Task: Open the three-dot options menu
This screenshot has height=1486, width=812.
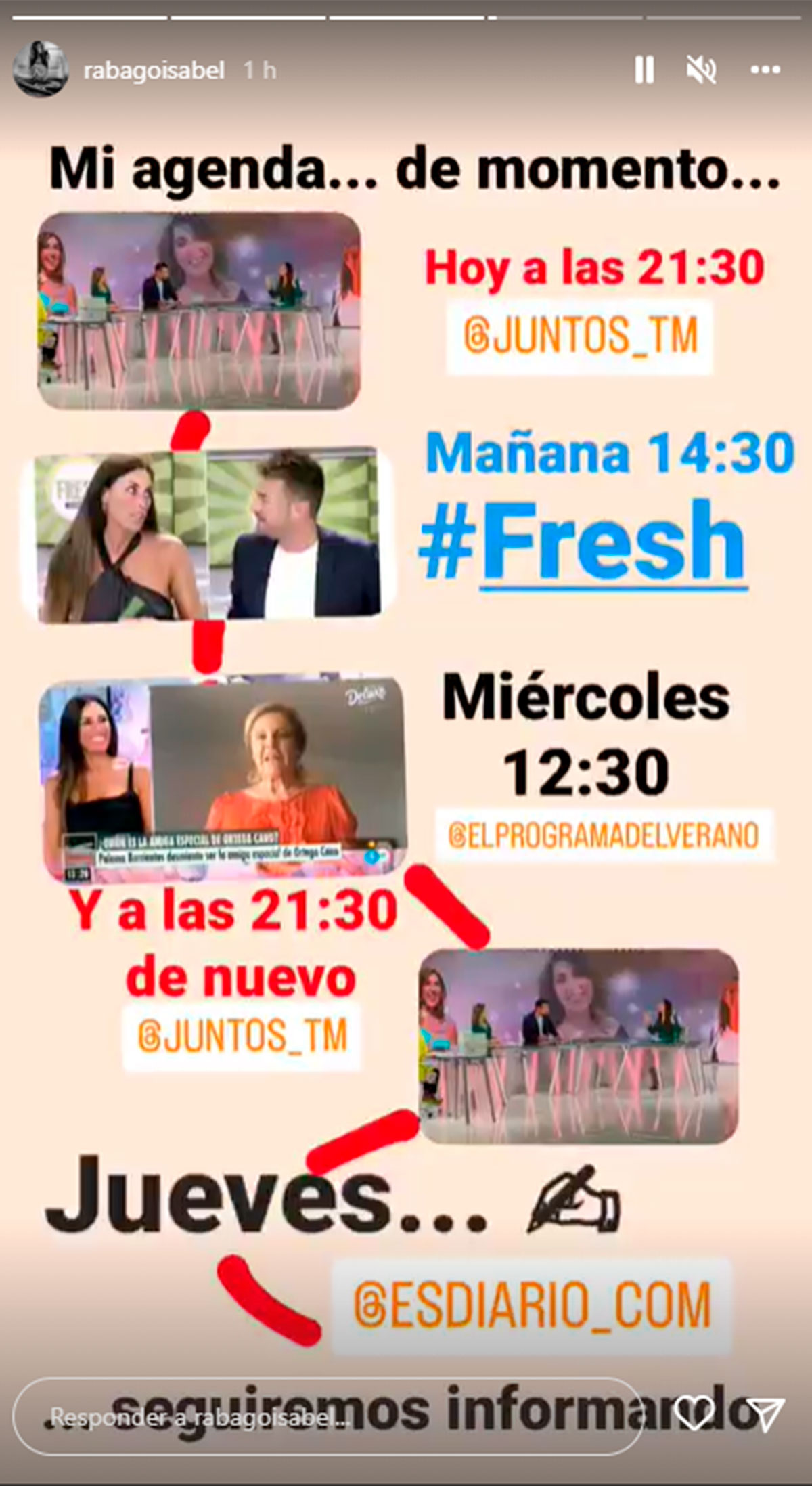Action: (x=766, y=70)
